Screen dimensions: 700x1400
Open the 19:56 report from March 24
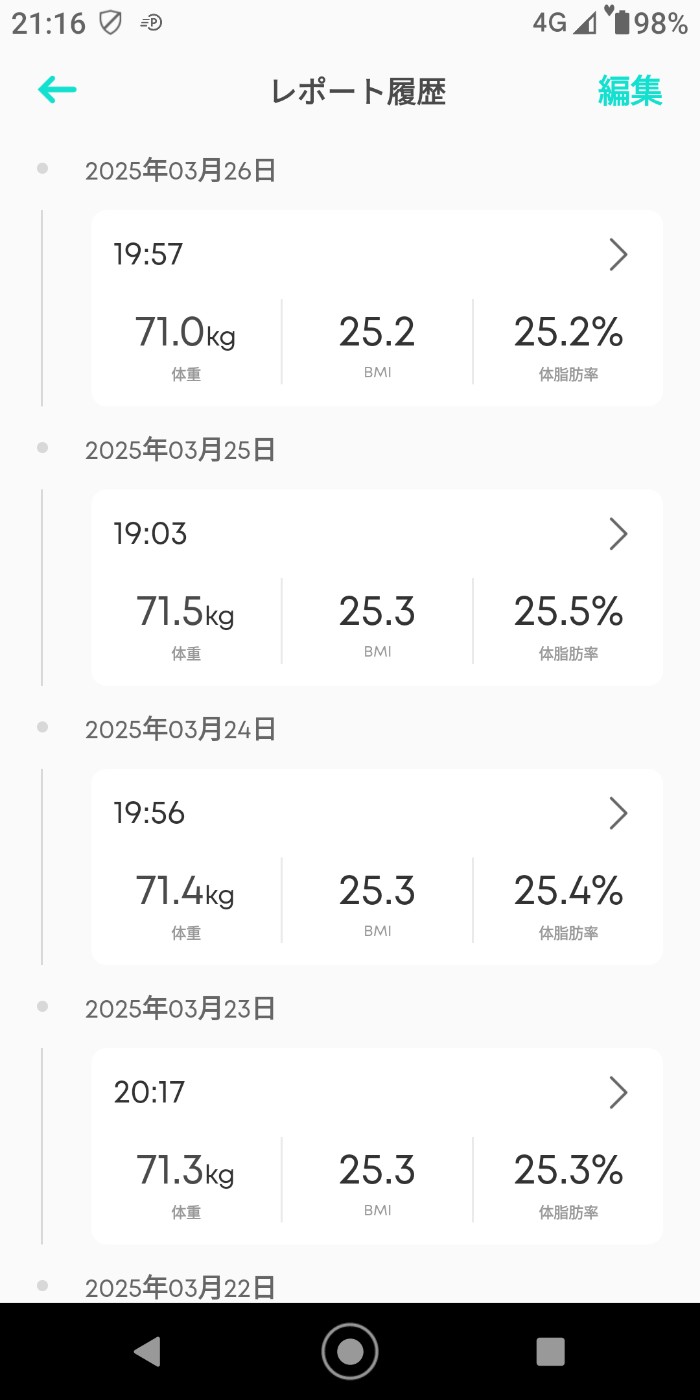click(x=376, y=866)
